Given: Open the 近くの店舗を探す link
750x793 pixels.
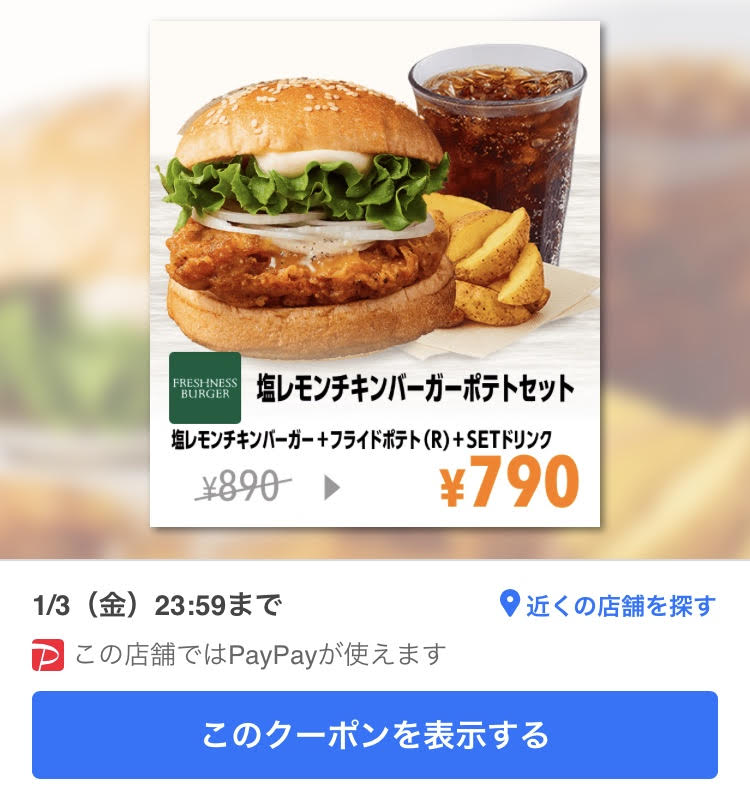Looking at the screenshot, I should [608, 606].
